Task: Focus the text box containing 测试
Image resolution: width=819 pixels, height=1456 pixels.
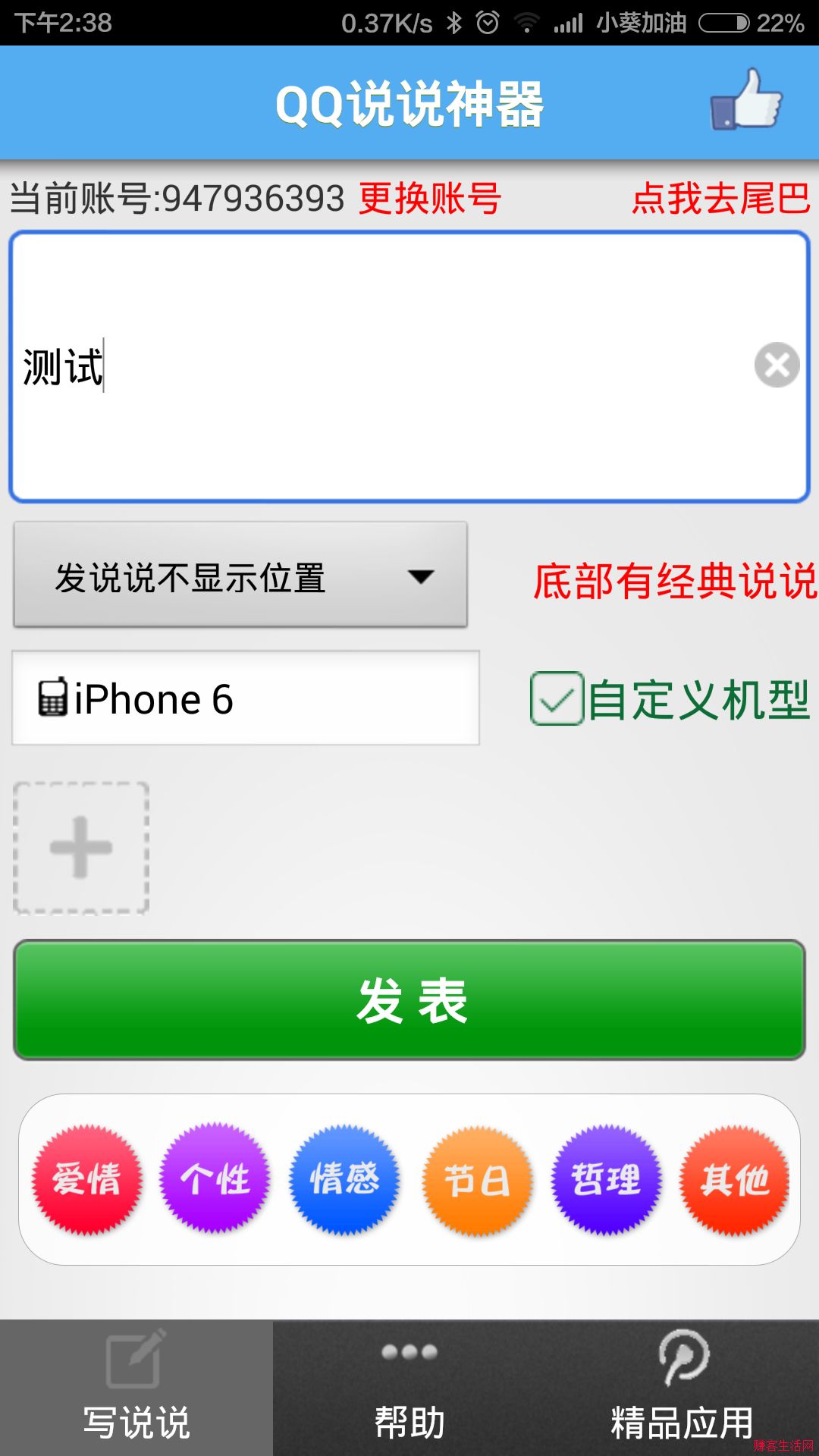Action: [379, 367]
